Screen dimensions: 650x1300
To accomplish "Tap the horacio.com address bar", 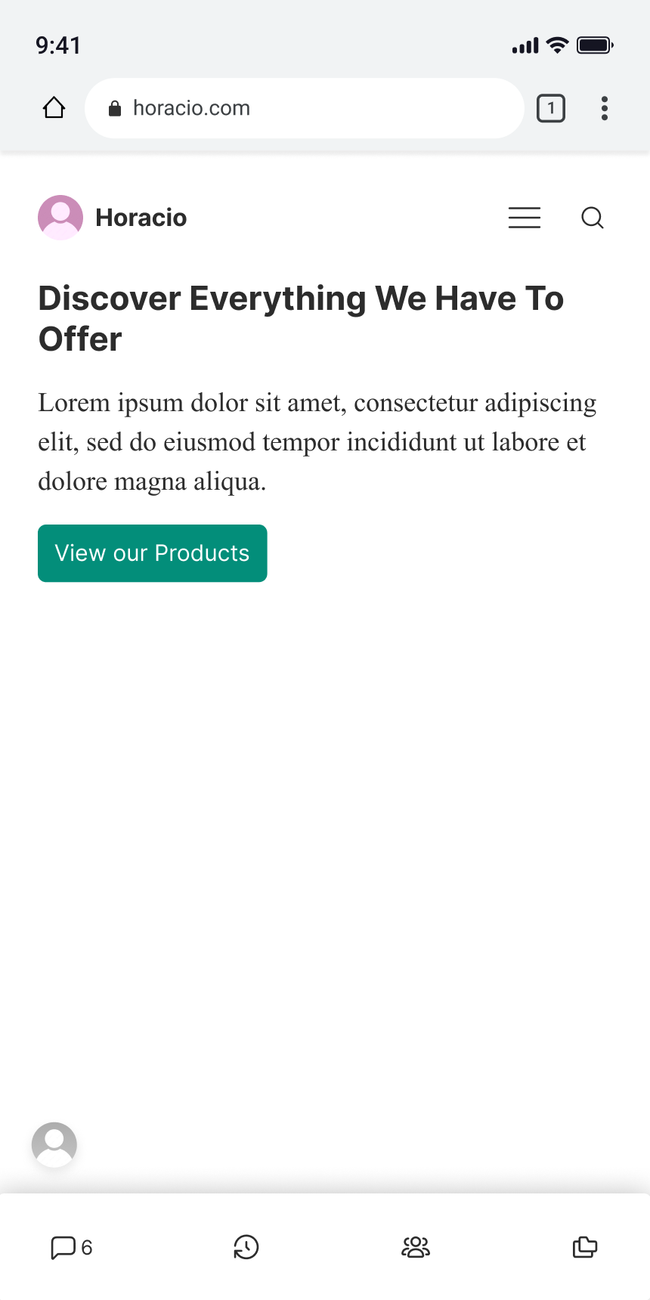I will 304,108.
